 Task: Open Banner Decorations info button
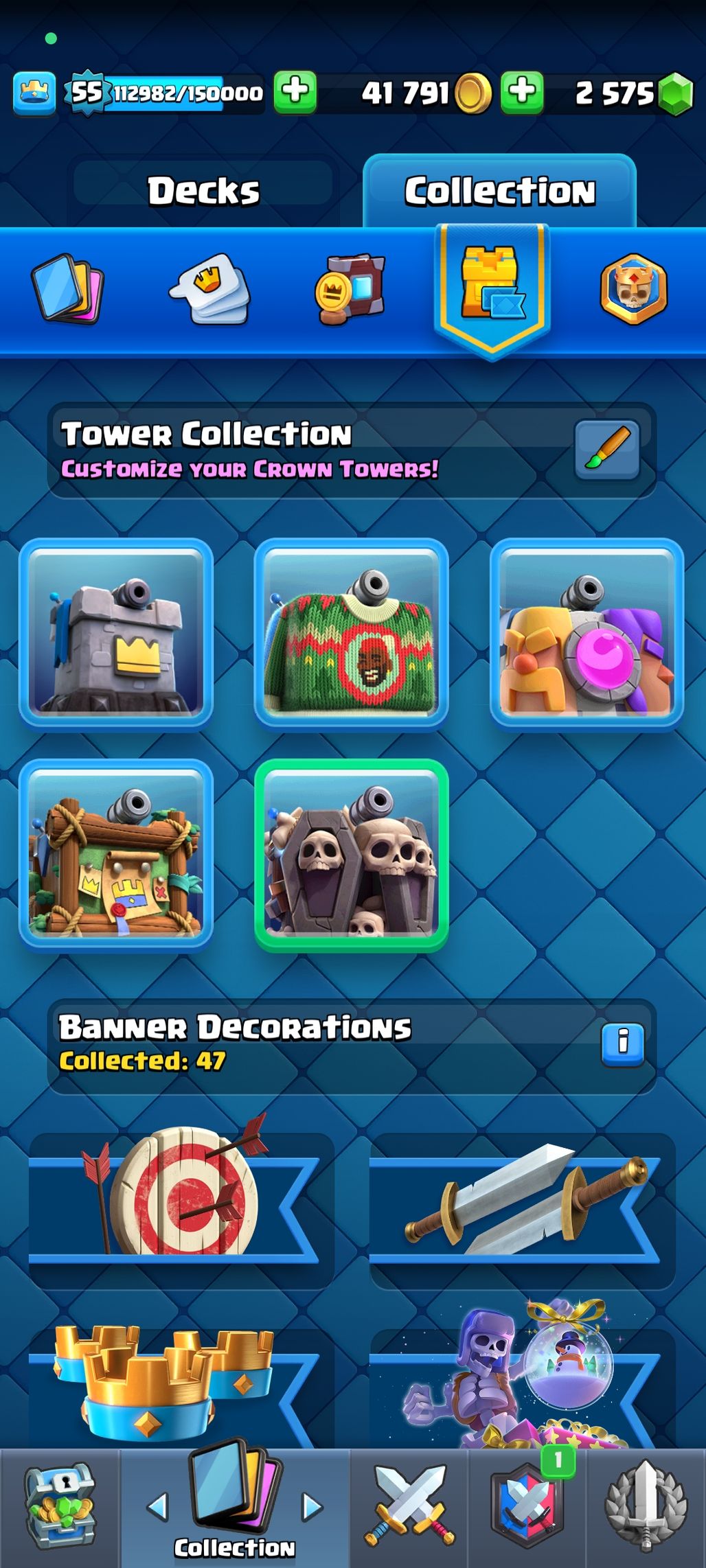pyautogui.click(x=622, y=1044)
